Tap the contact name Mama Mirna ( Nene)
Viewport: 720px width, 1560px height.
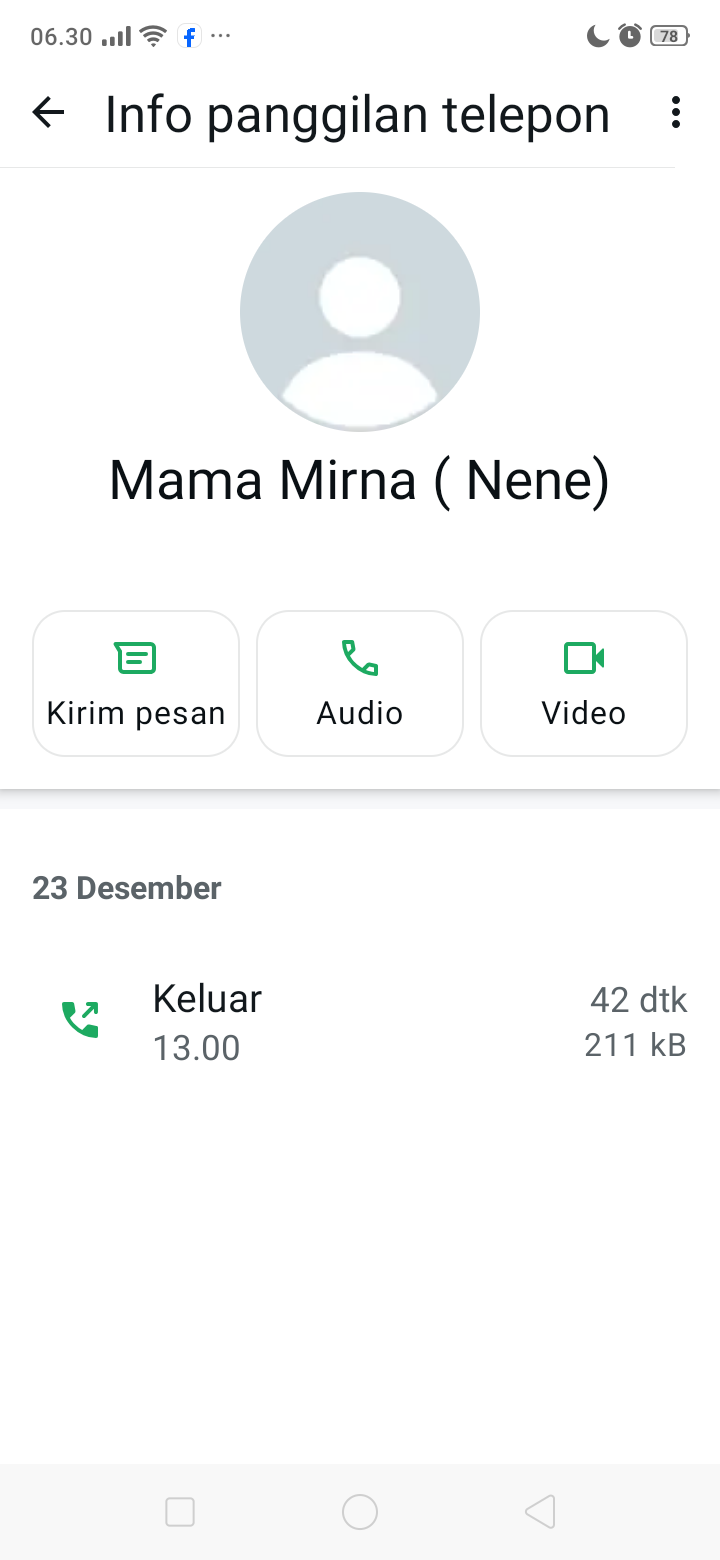(359, 479)
